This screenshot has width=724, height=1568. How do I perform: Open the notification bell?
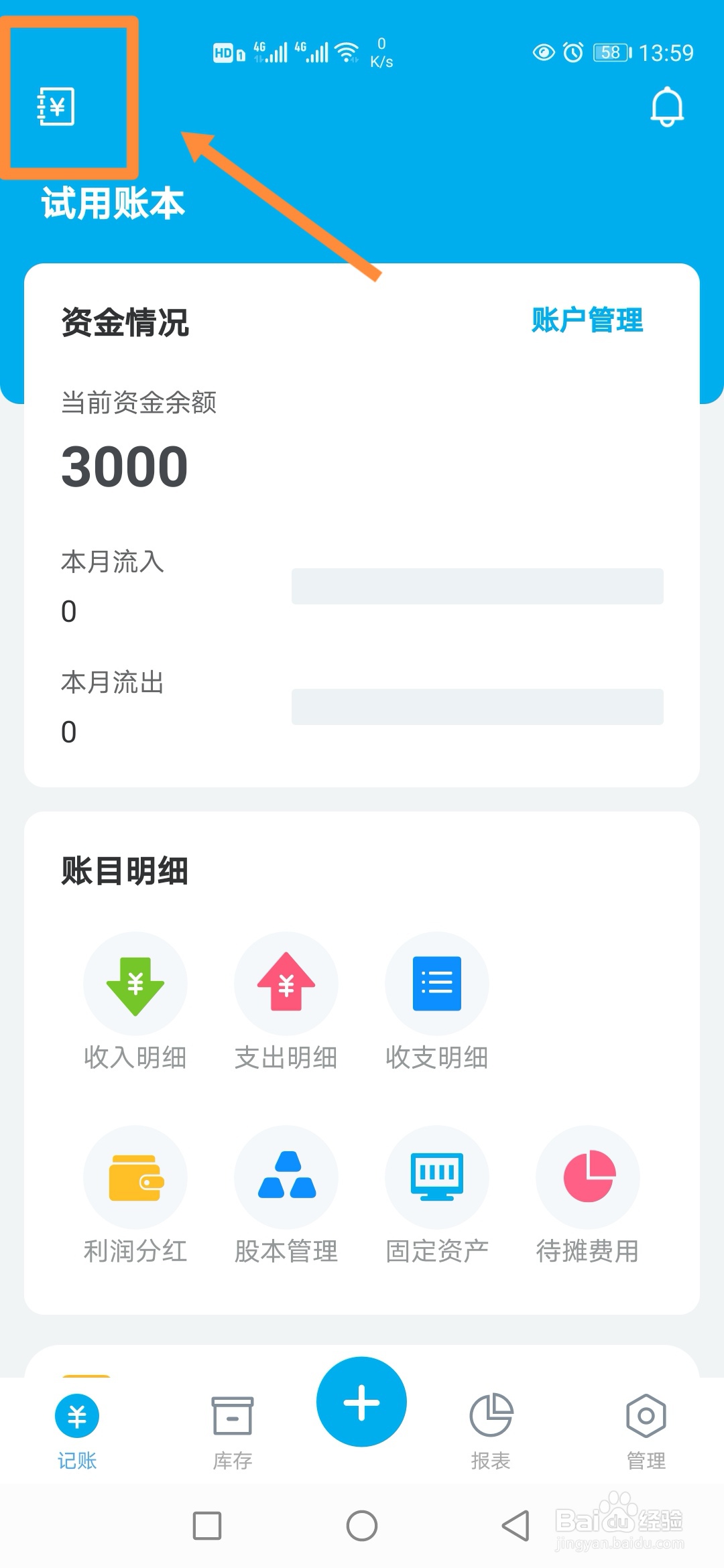point(667,105)
